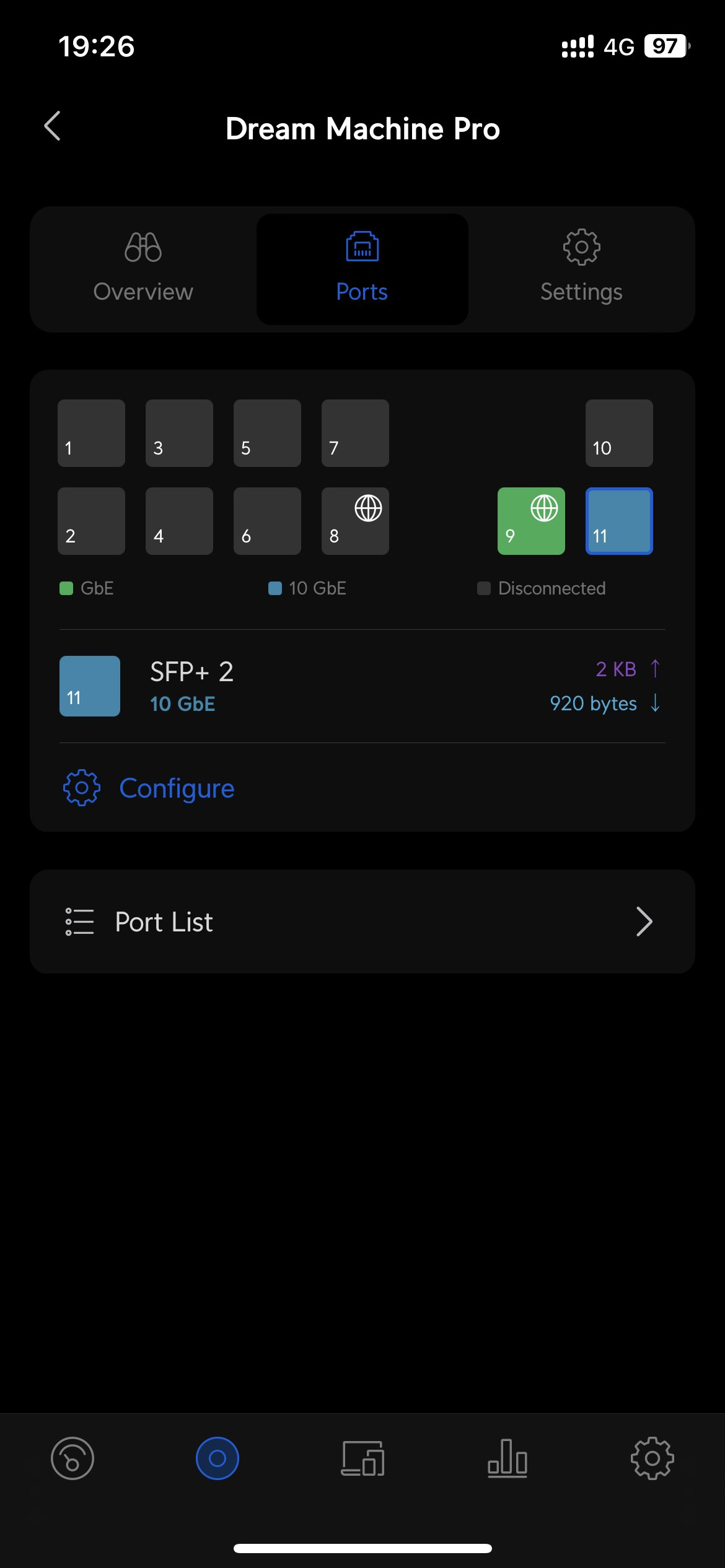Select port 6 in the port grid

pyautogui.click(x=267, y=521)
